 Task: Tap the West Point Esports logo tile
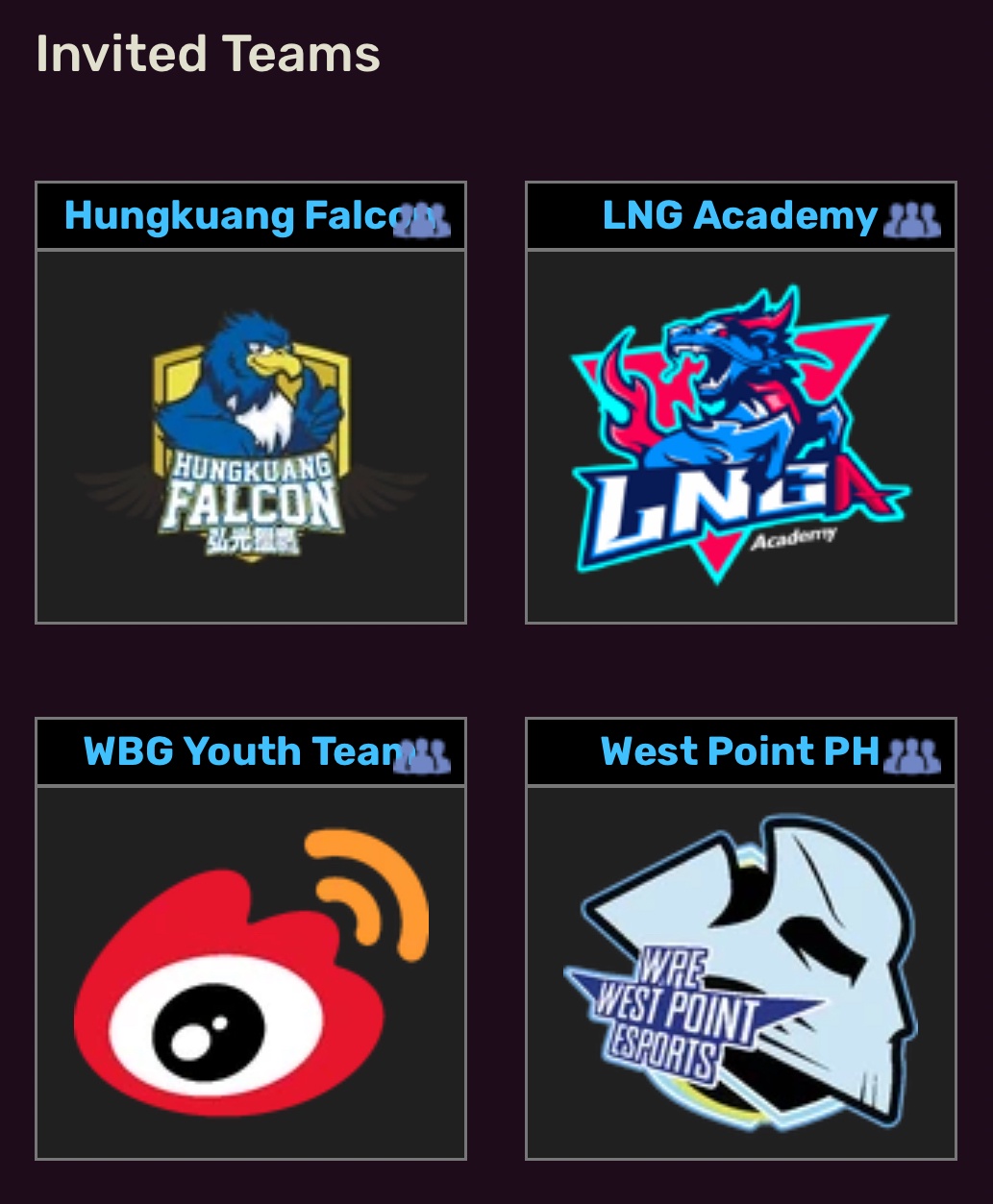741,972
